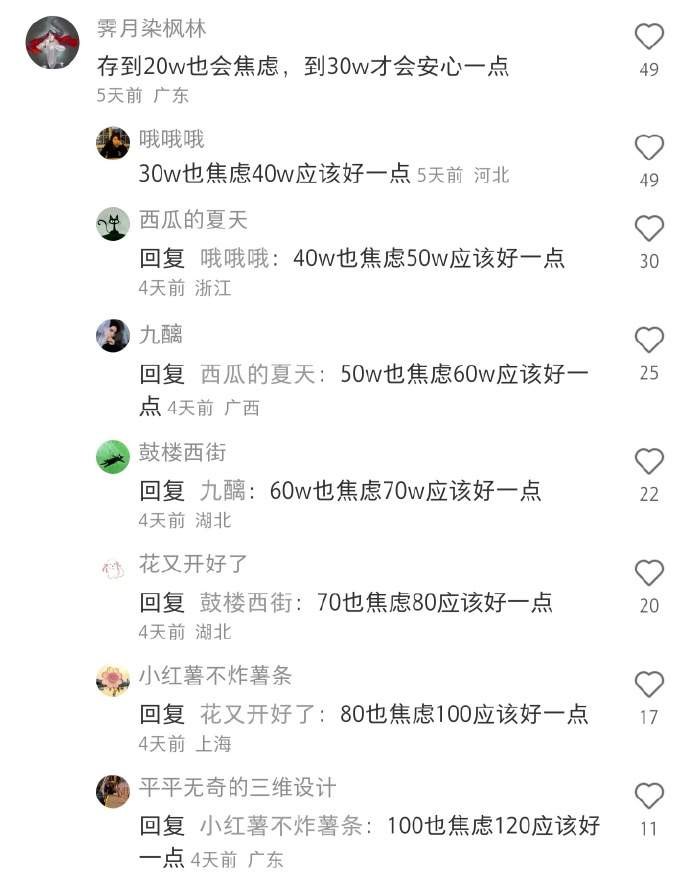Like the reply from 九醨

pos(649,341)
